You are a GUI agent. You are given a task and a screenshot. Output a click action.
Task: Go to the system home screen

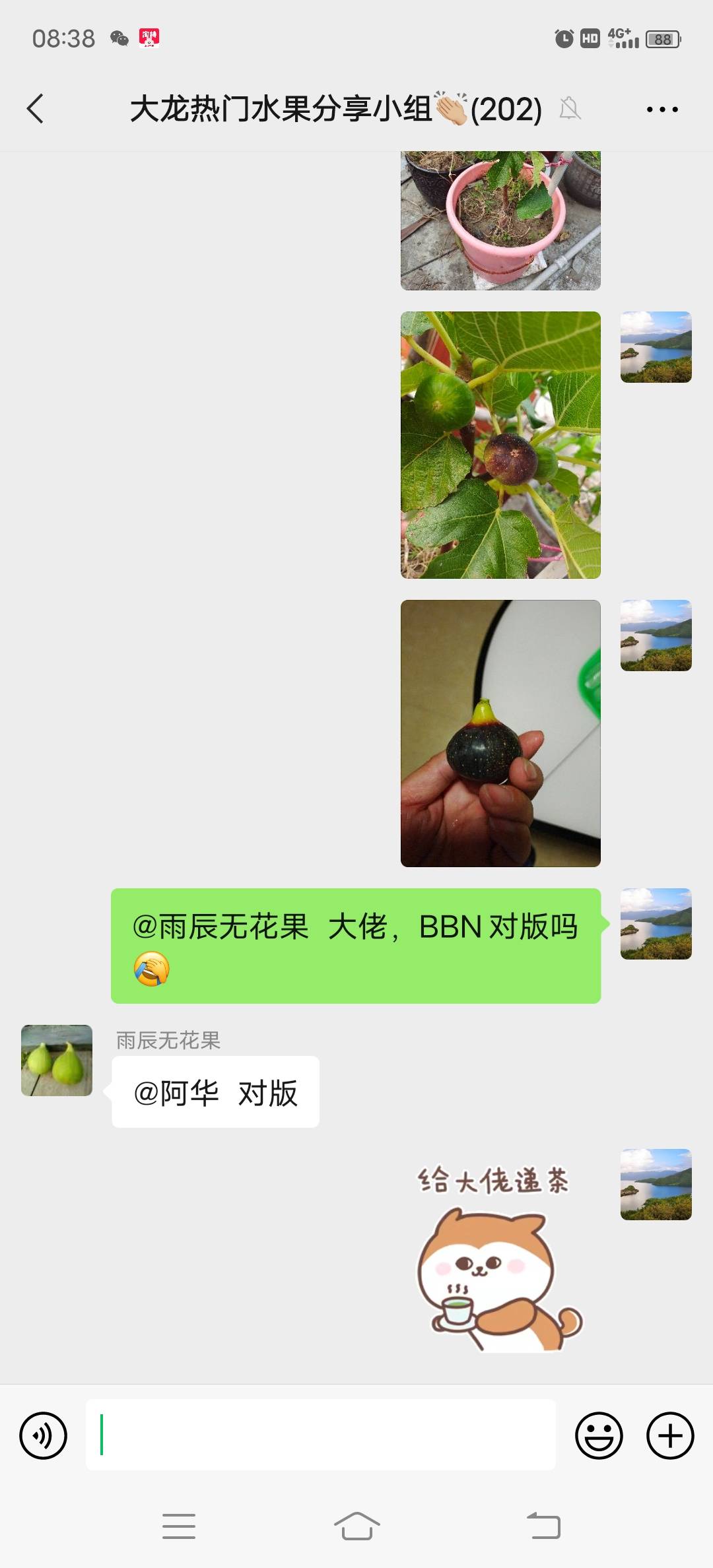point(356,1526)
